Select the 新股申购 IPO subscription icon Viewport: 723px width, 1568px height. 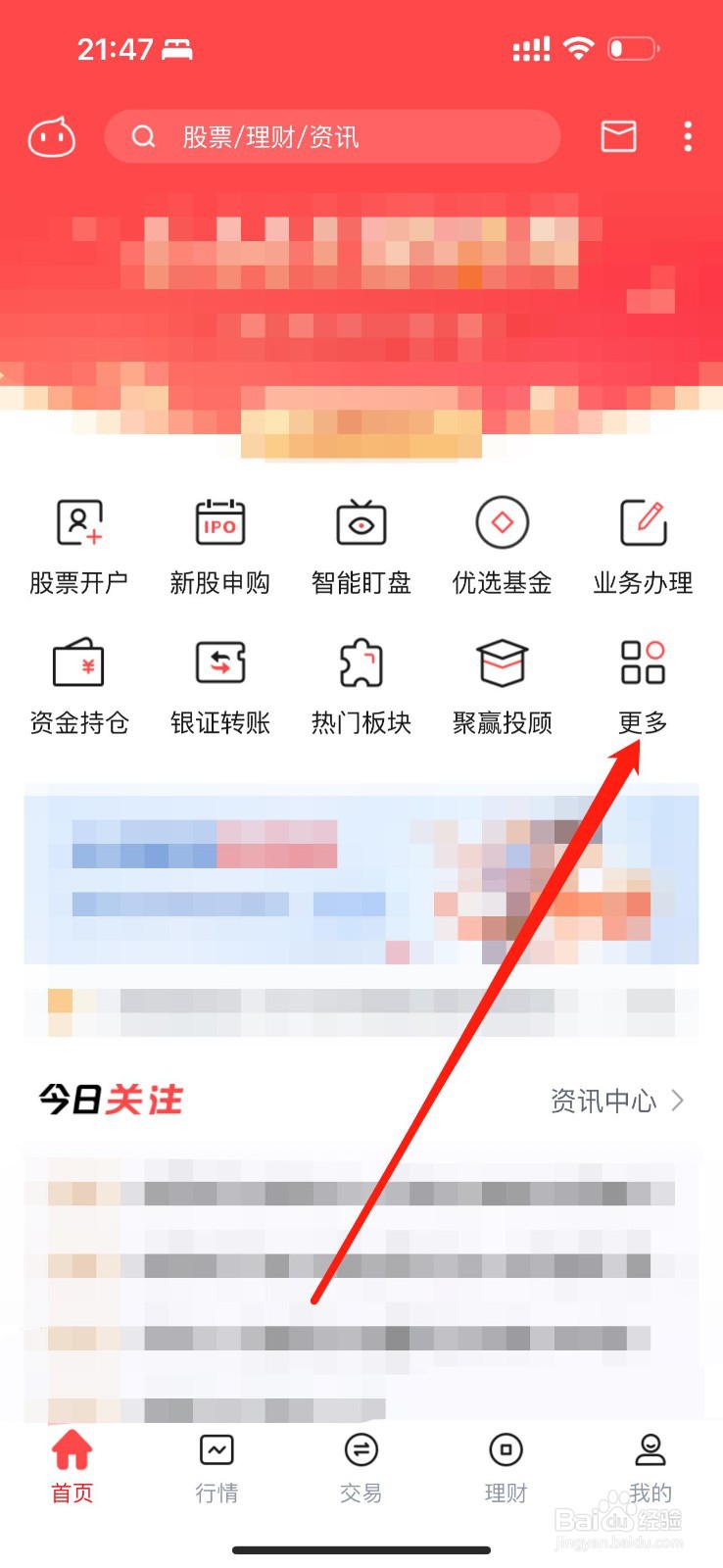click(x=219, y=545)
